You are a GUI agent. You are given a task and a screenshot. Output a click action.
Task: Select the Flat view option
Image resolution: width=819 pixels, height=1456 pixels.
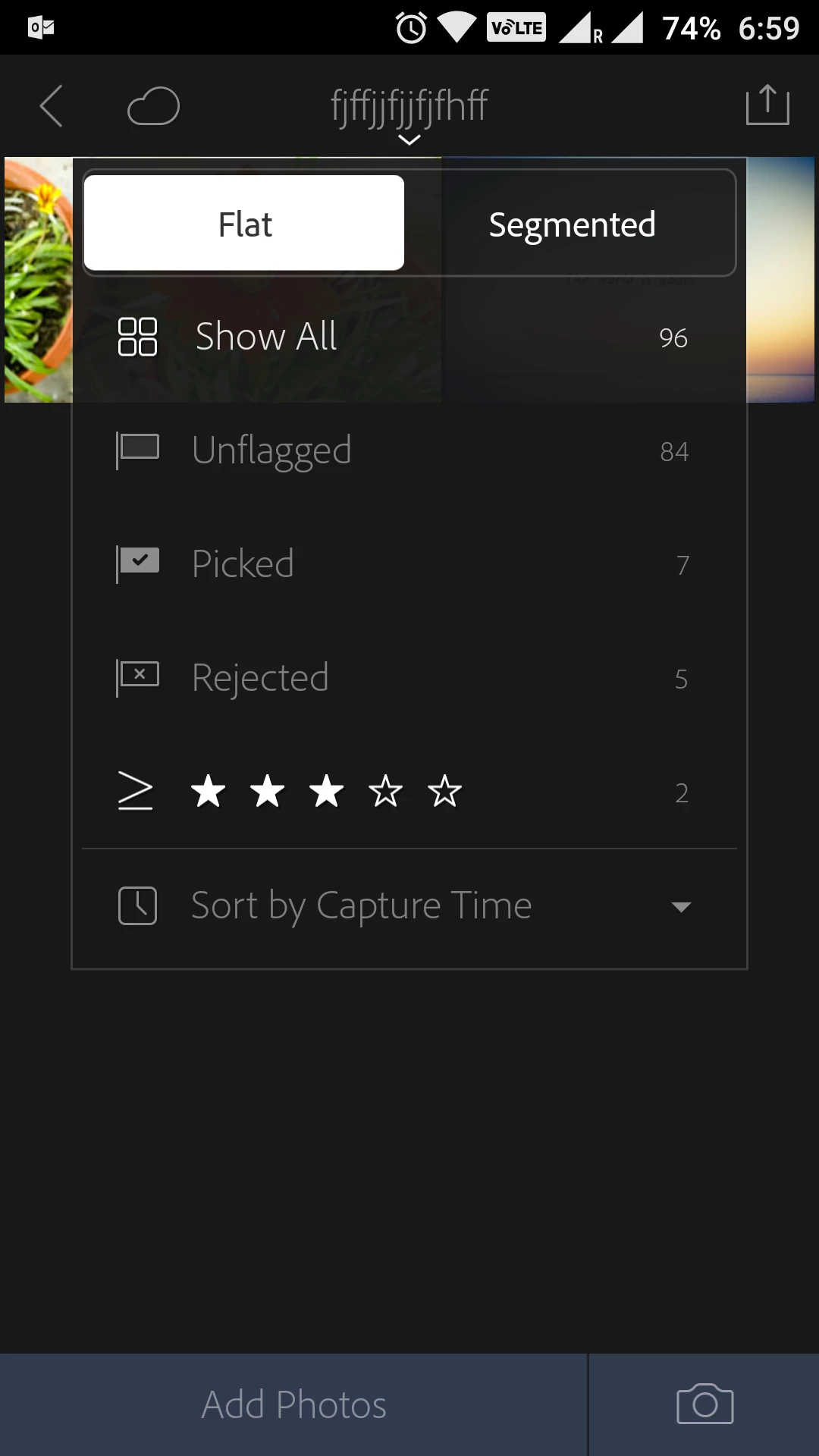pyautogui.click(x=244, y=223)
